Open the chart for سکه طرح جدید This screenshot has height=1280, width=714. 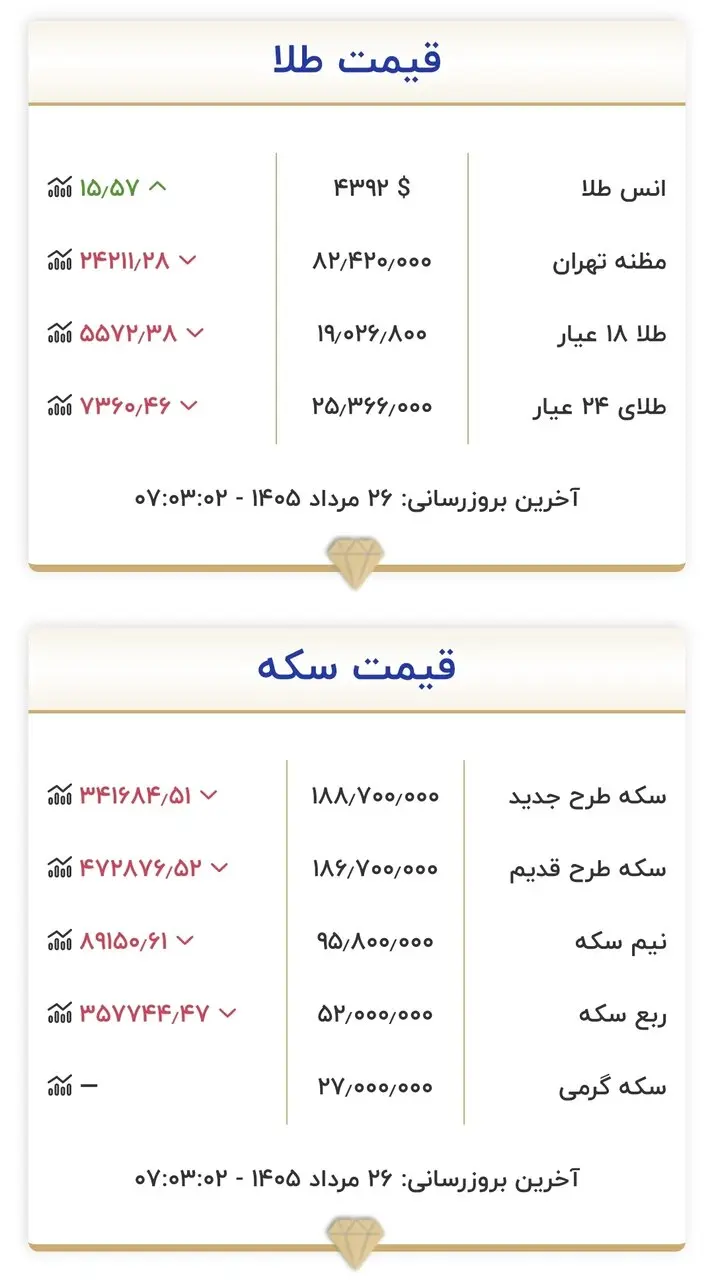60,795
